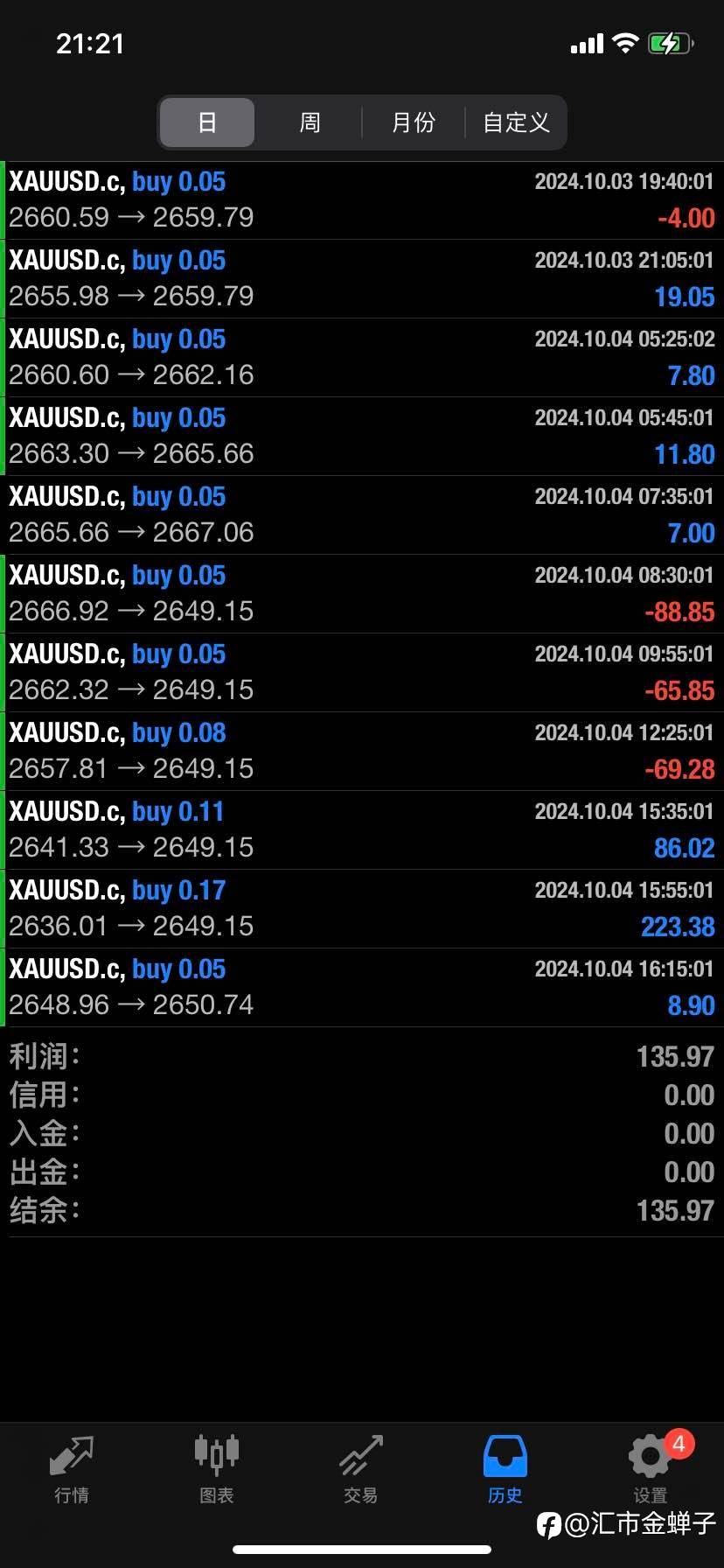Screen dimensions: 724x1568
Task: Choose the 自定义 date range segment
Action: tap(516, 122)
